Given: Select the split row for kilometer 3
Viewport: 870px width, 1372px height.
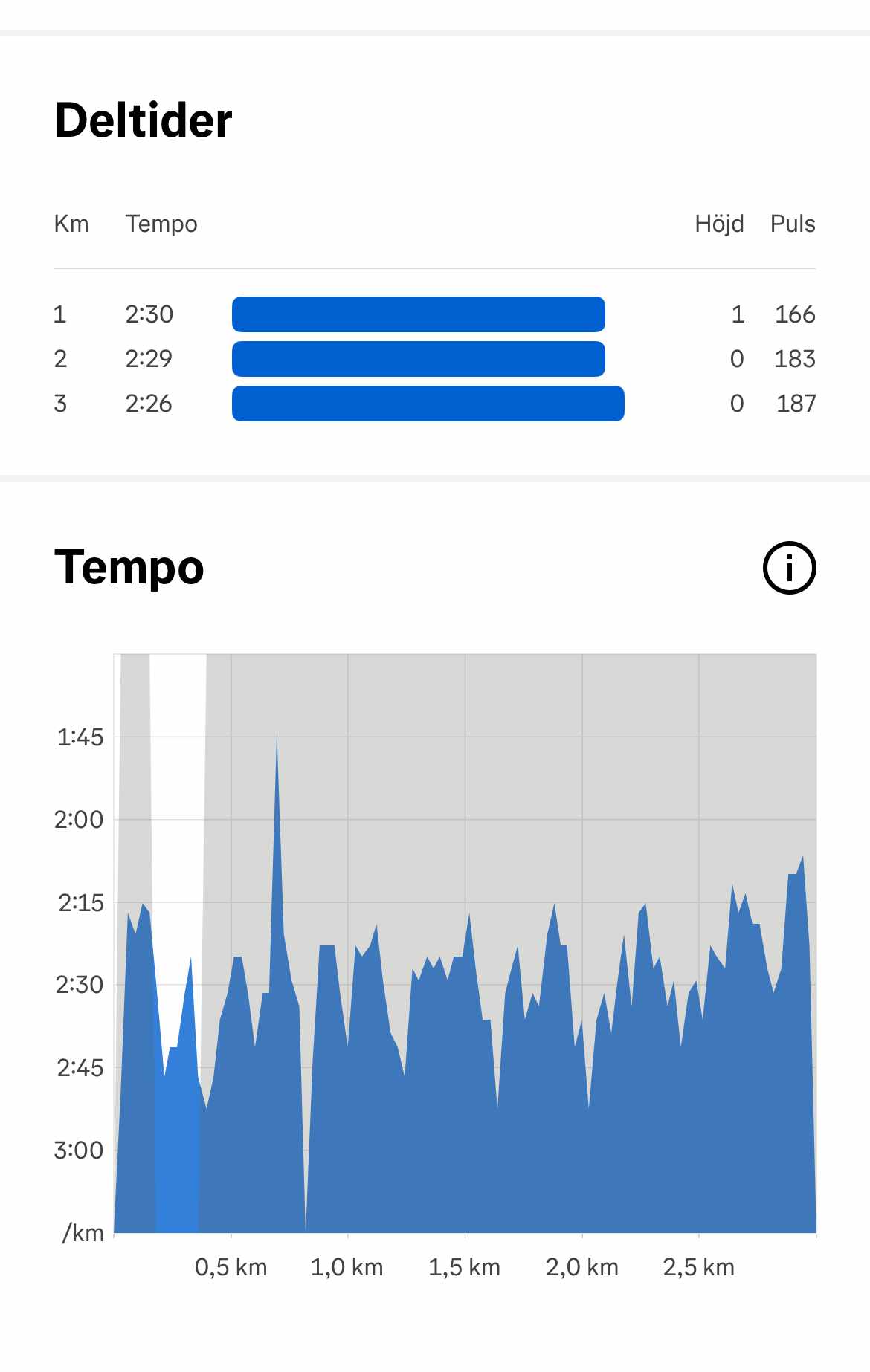Looking at the screenshot, I should [x=435, y=404].
